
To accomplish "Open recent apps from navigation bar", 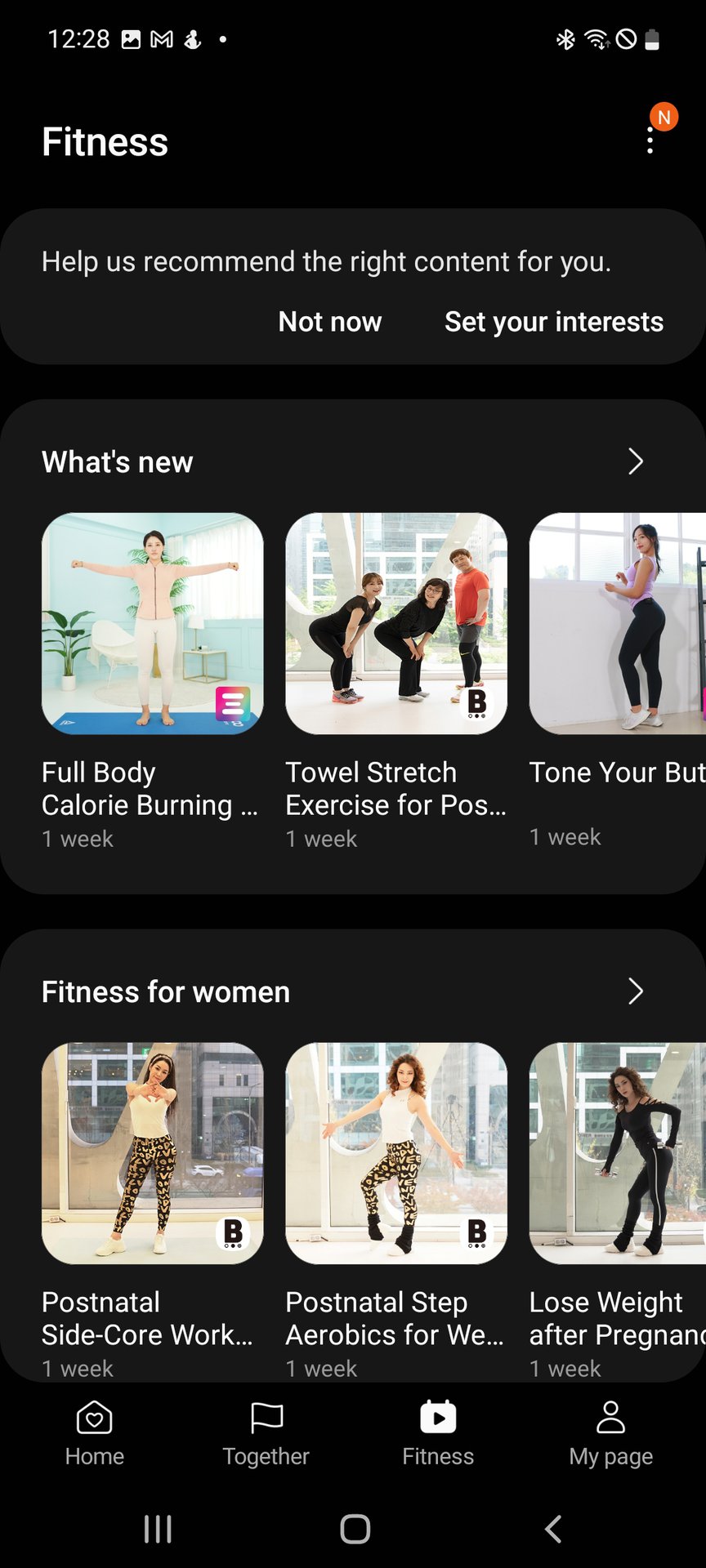I will (x=158, y=1529).
